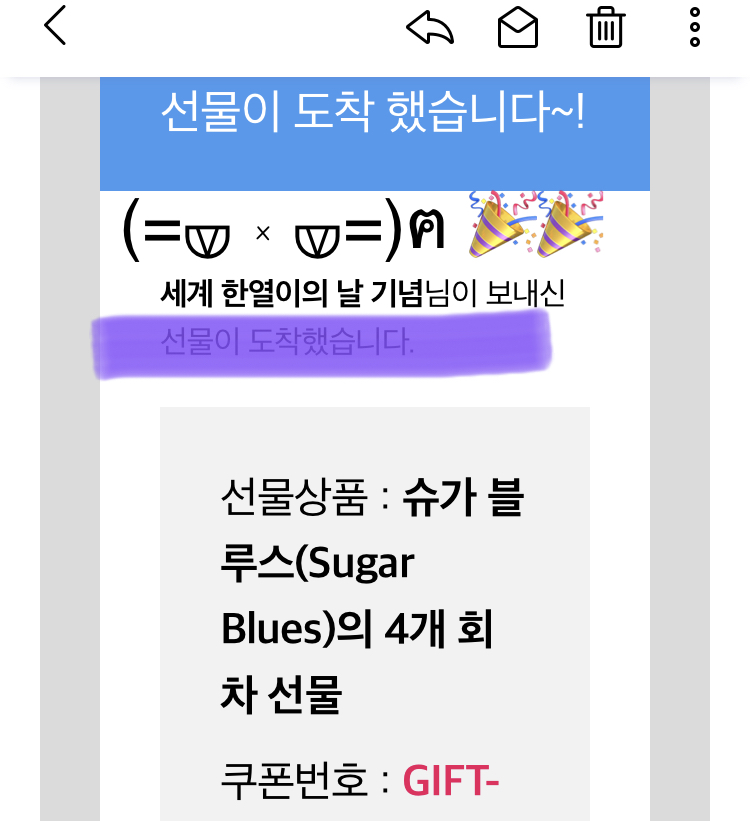This screenshot has height=821, width=750.
Task: Reply to this email
Action: tap(430, 27)
